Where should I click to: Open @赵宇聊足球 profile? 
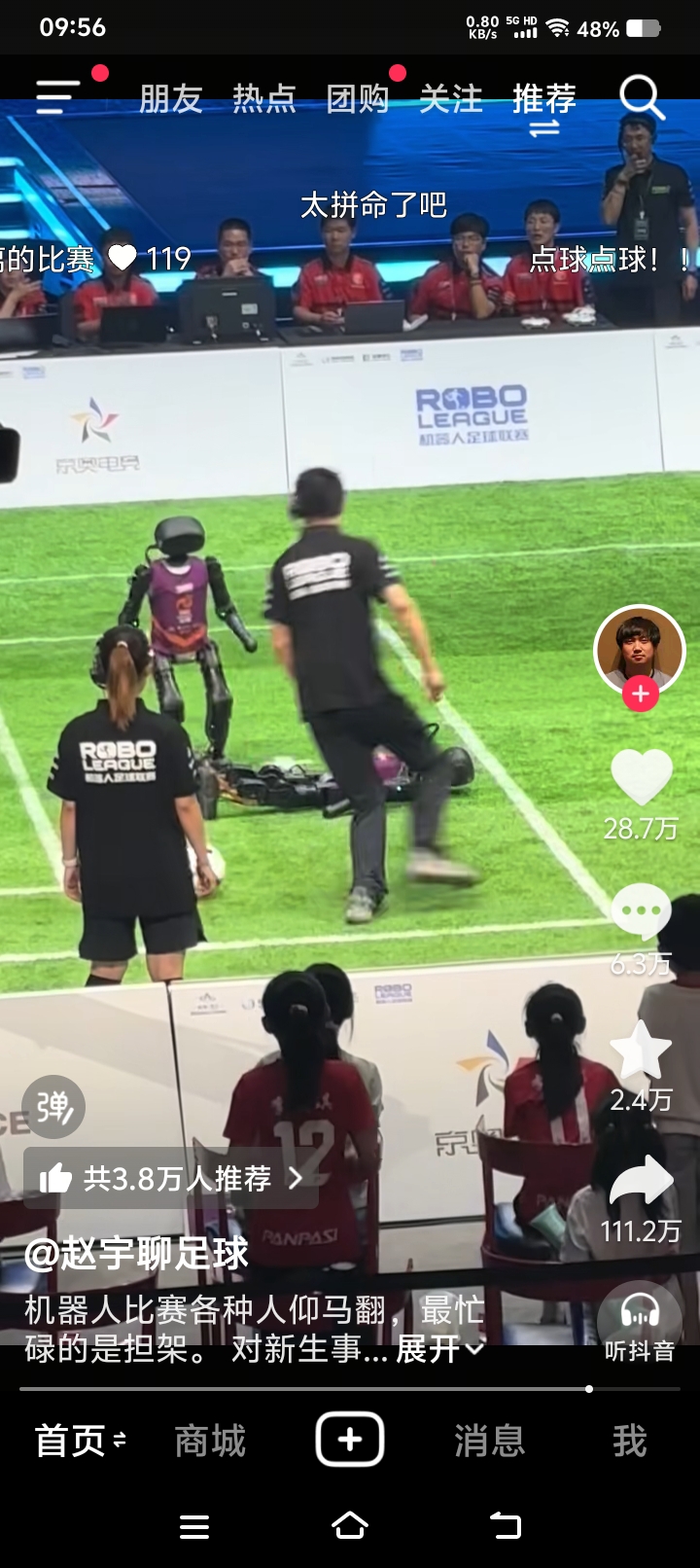coord(136,1254)
